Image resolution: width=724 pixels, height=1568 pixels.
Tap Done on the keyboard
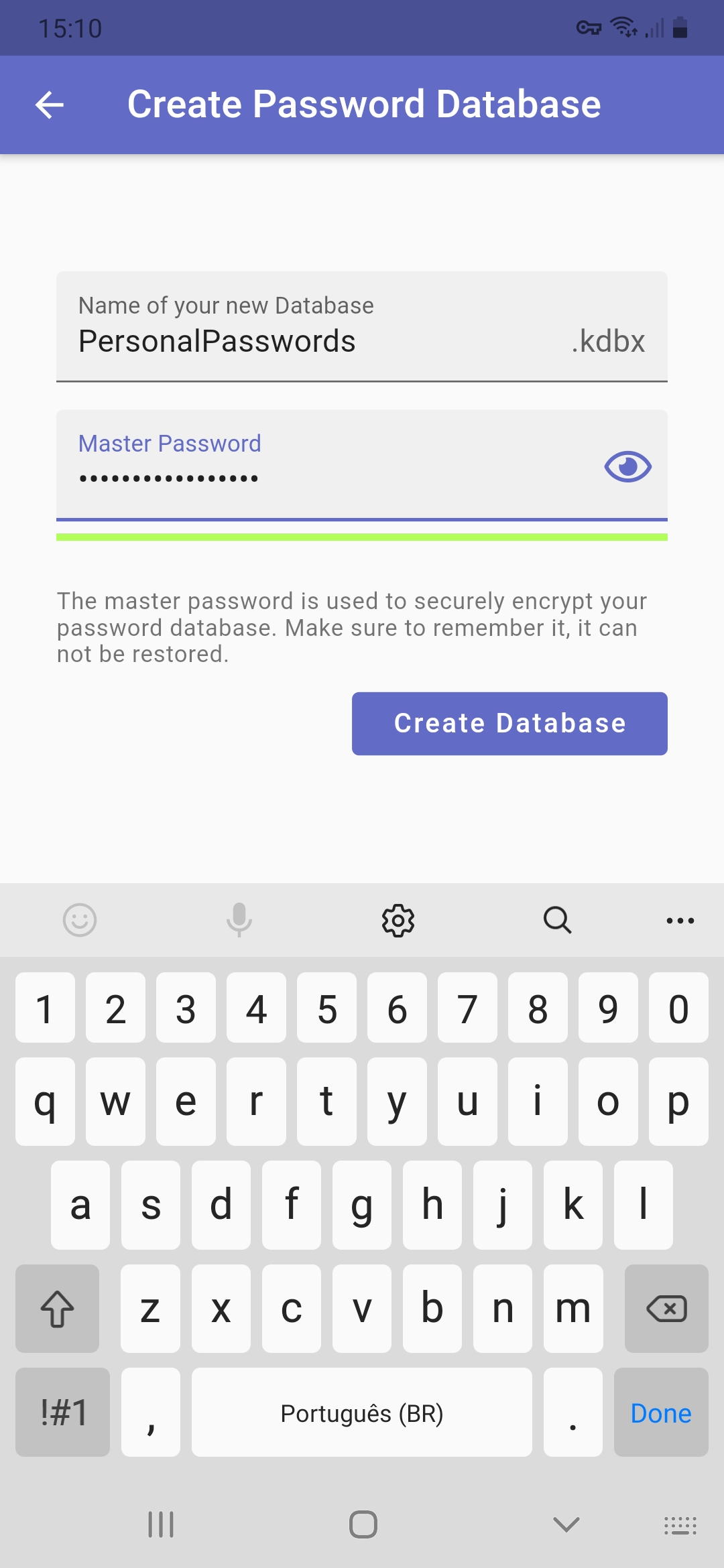point(661,1413)
